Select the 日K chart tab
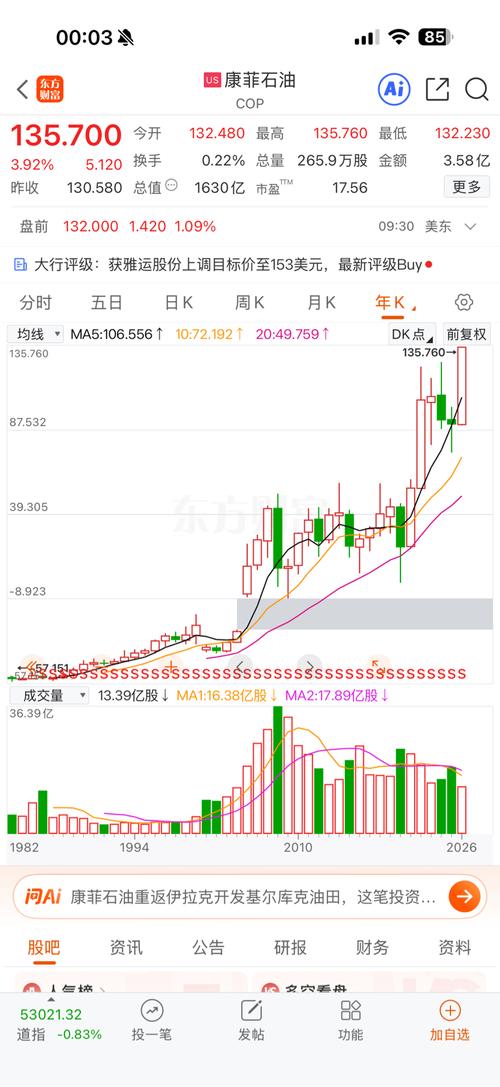The width and height of the screenshot is (500, 1087). pos(178,302)
